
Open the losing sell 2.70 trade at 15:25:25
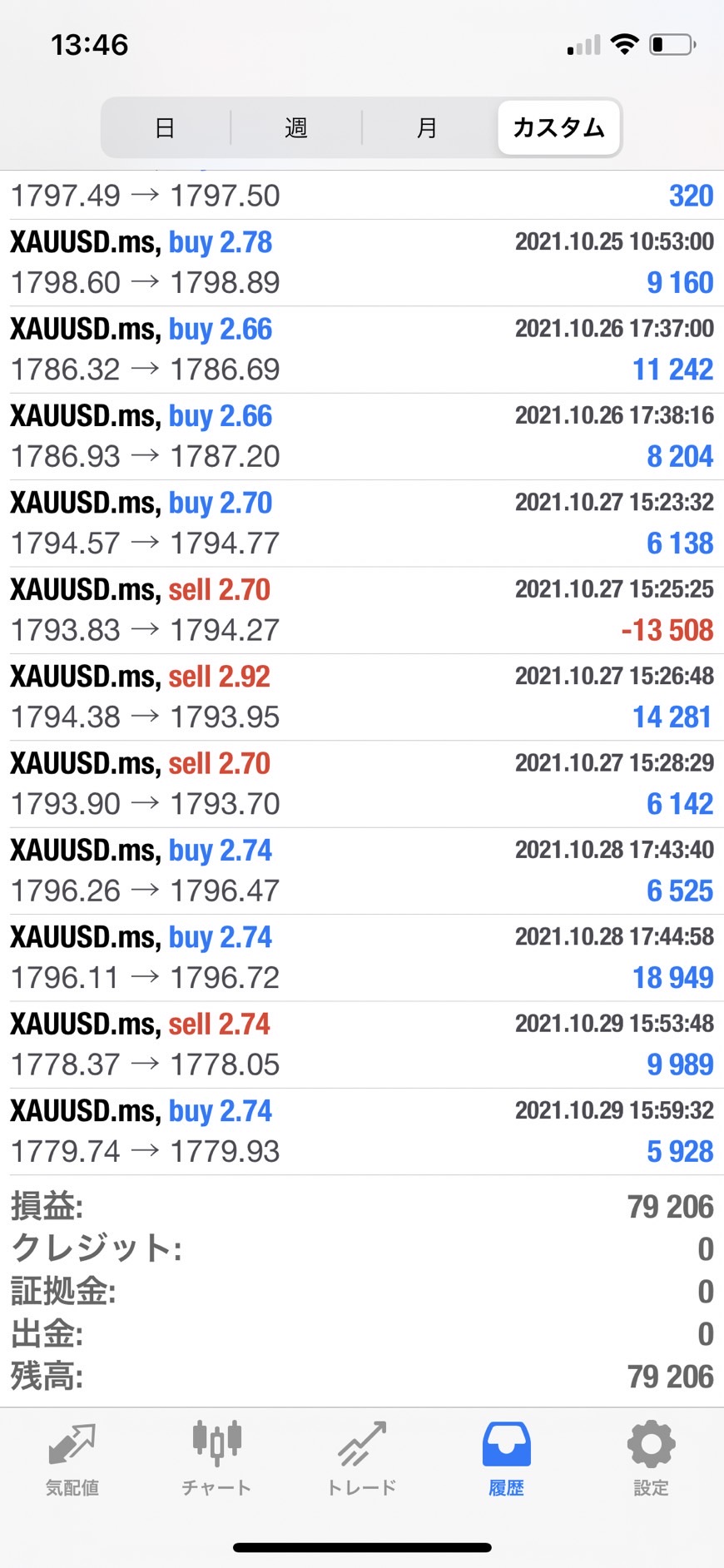(362, 610)
